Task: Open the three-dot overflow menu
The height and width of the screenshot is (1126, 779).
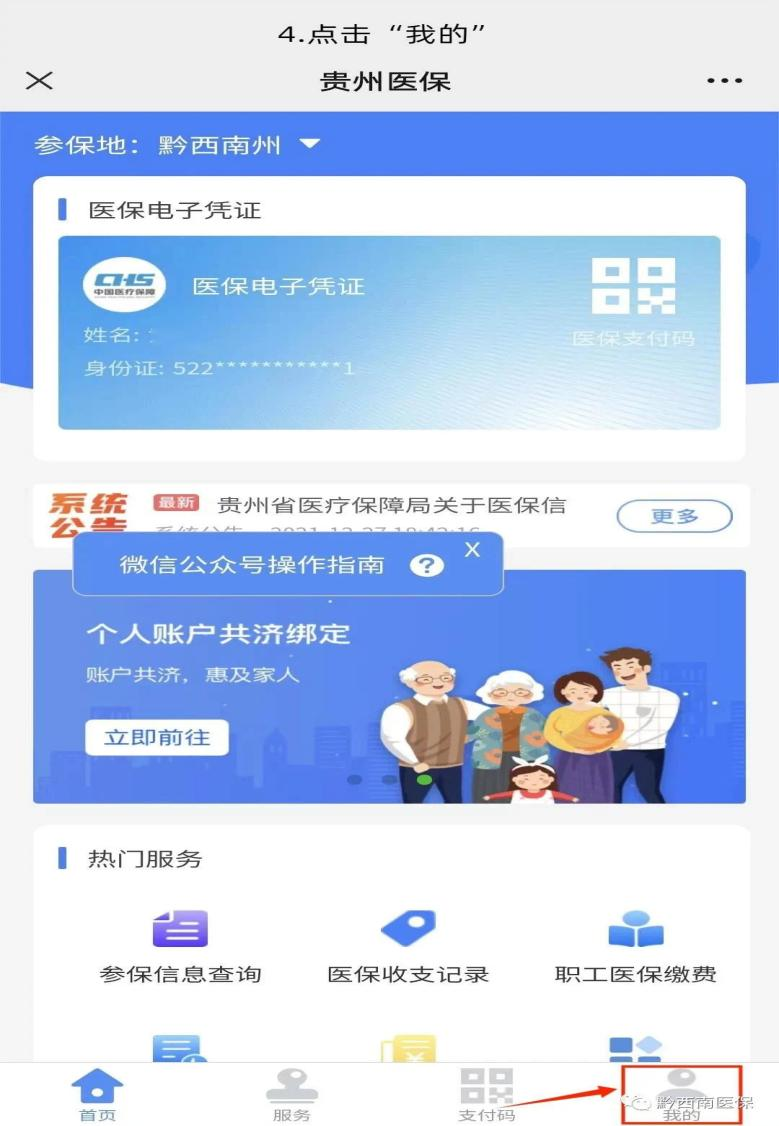Action: click(724, 81)
